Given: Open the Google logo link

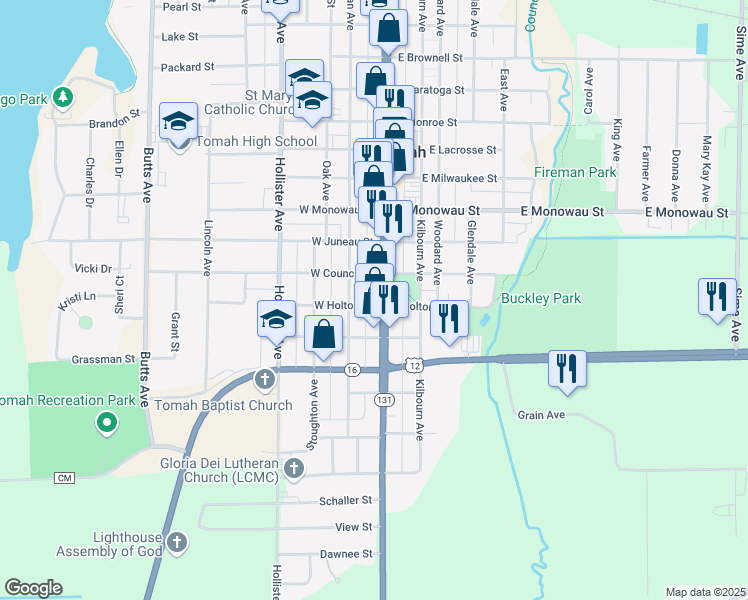Looking at the screenshot, I should point(34,588).
